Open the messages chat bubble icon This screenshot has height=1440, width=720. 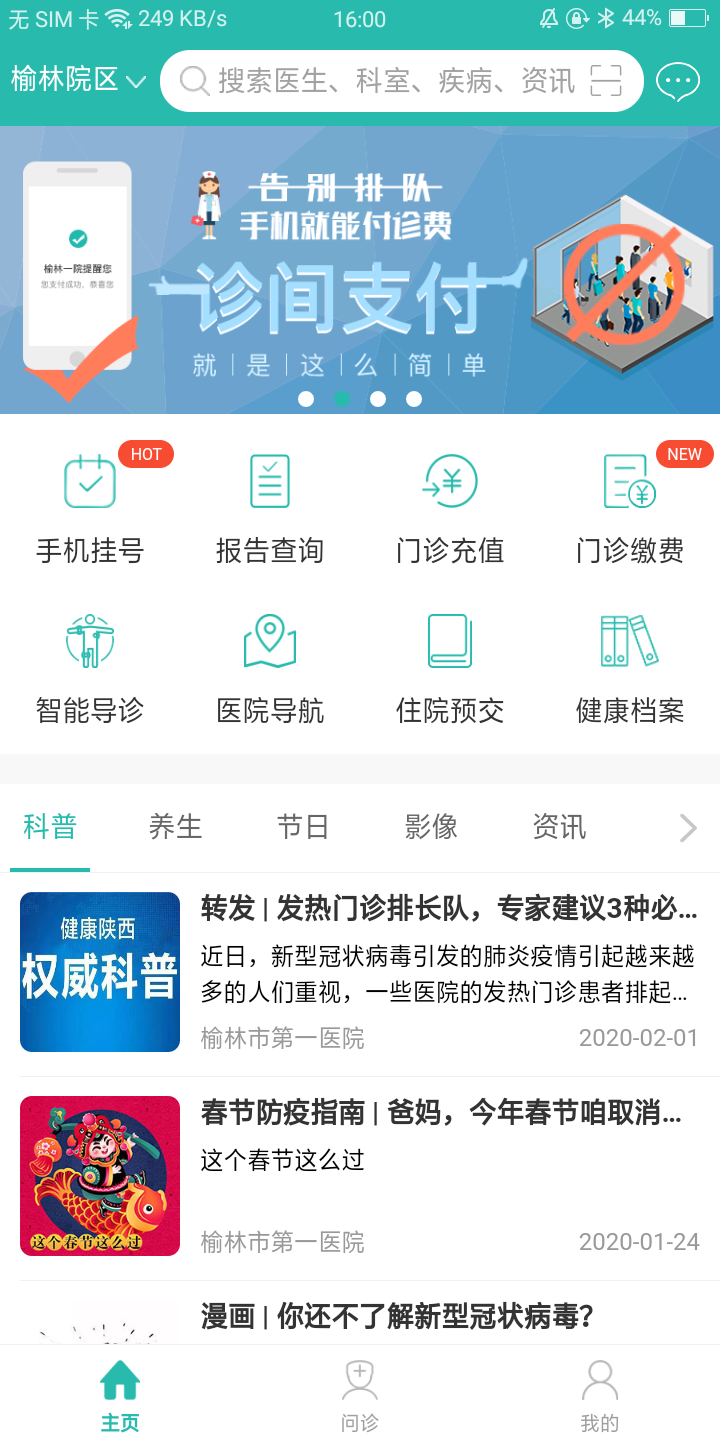point(678,81)
